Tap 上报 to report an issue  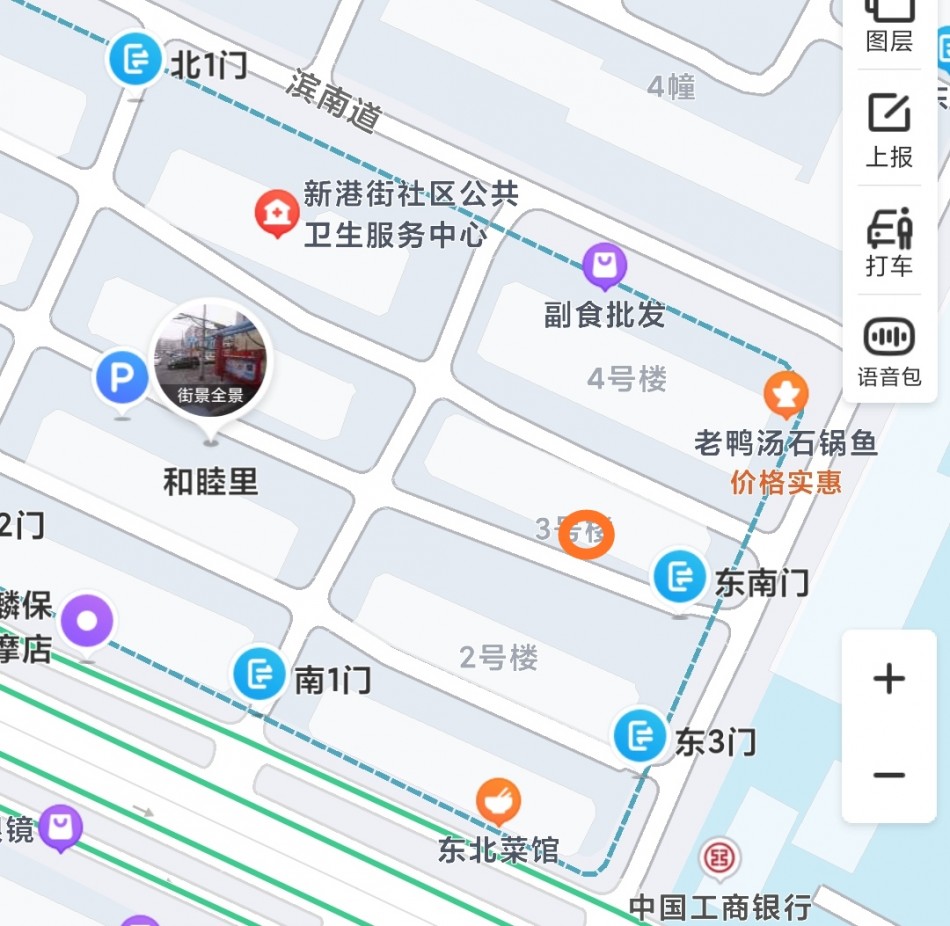point(889,130)
